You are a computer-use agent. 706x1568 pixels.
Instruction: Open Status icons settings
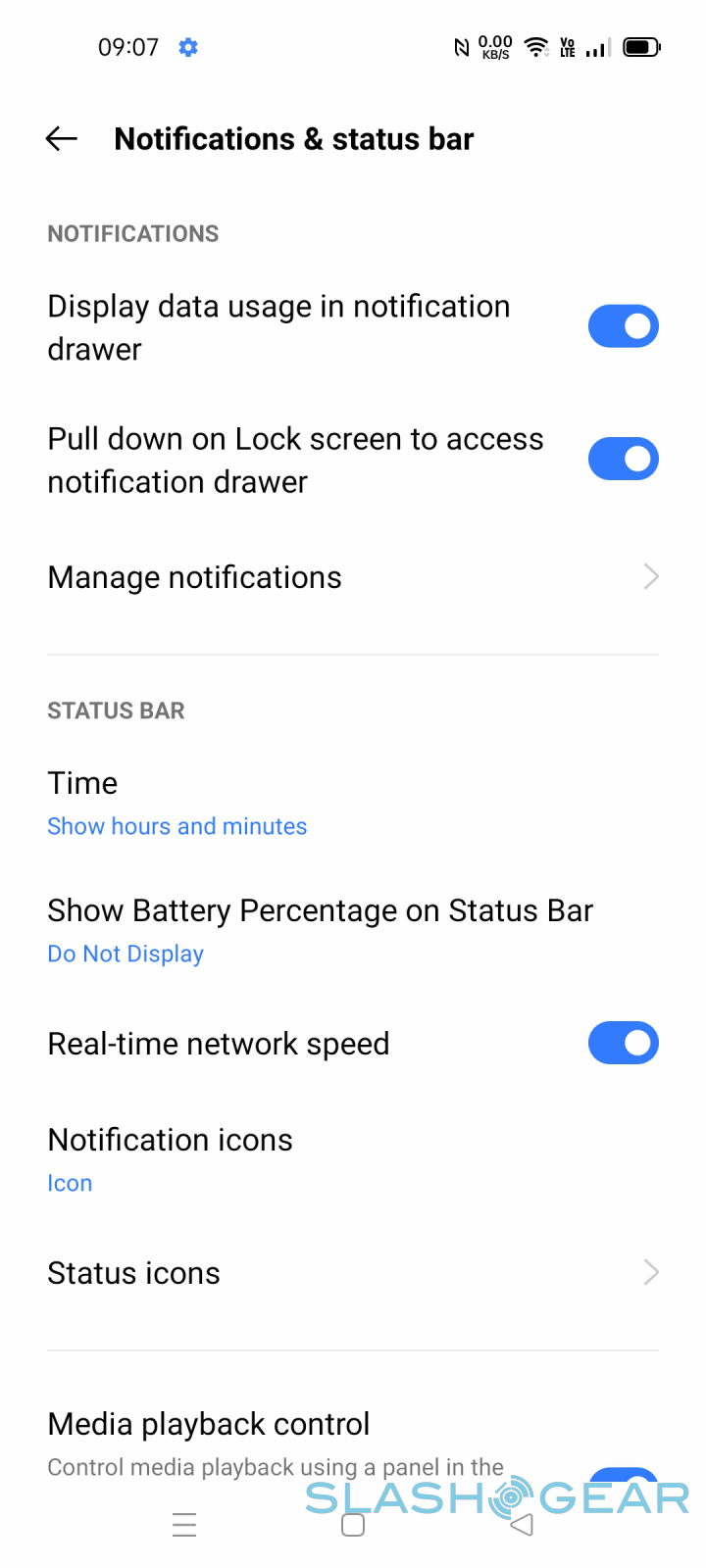[x=353, y=1273]
